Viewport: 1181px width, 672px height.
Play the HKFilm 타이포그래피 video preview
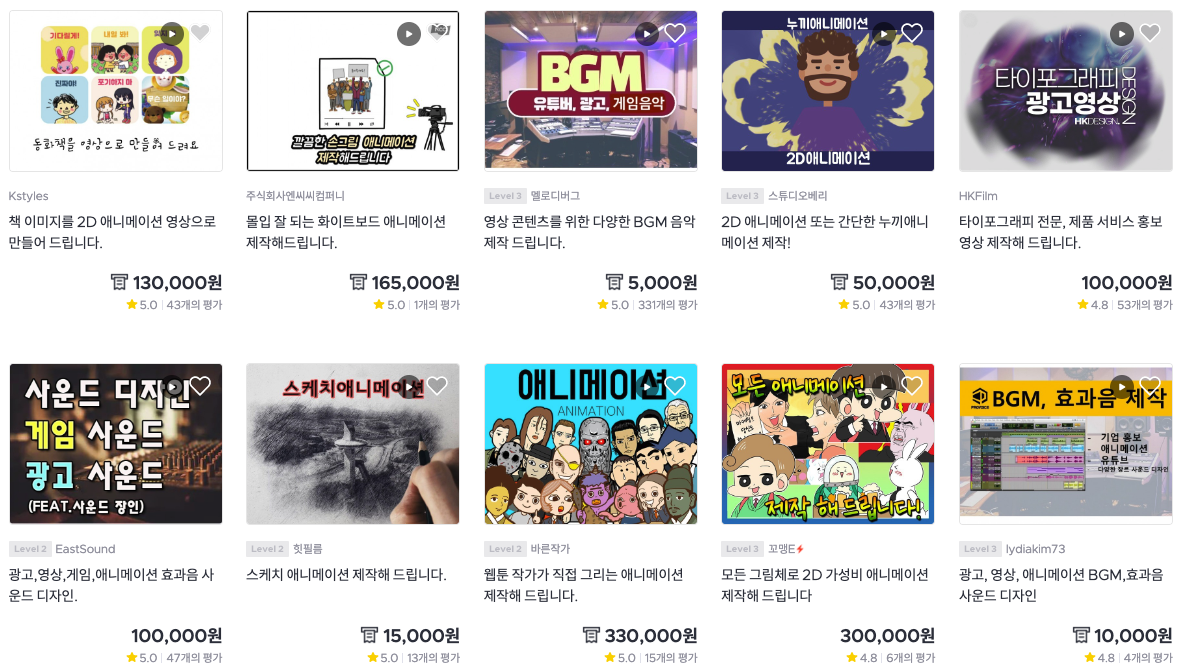click(1122, 33)
